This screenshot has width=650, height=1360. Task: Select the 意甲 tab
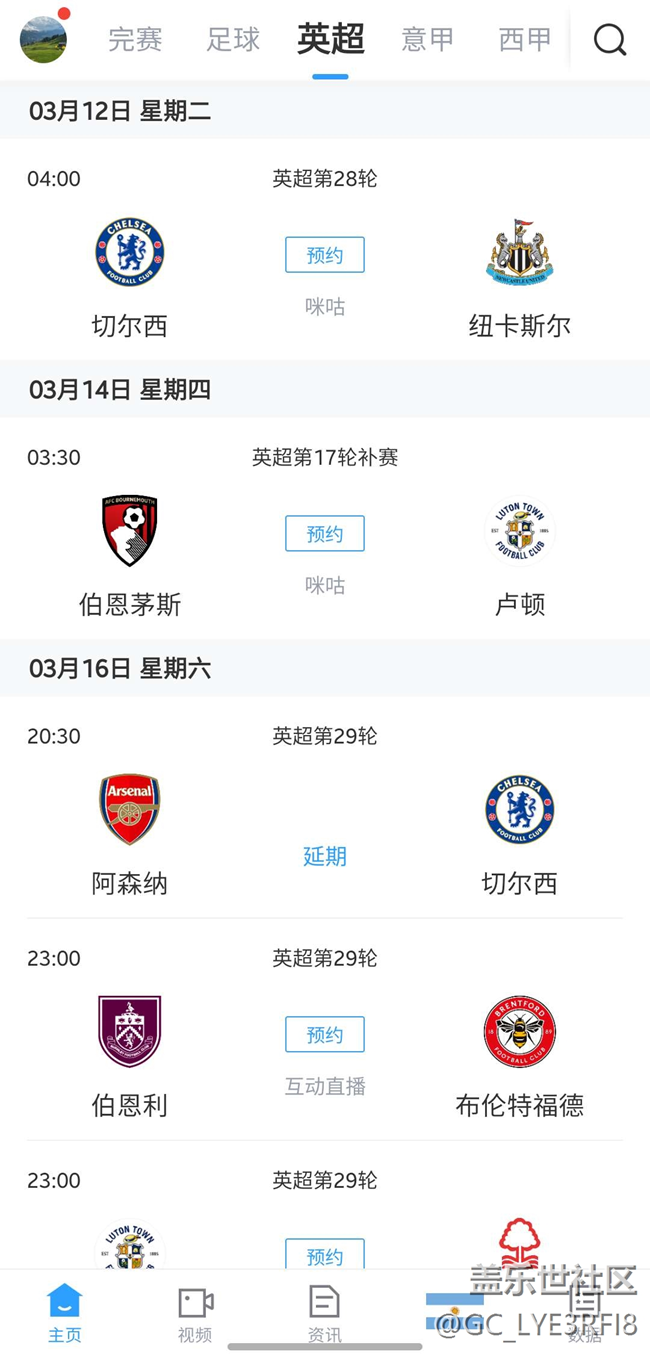[x=427, y=40]
